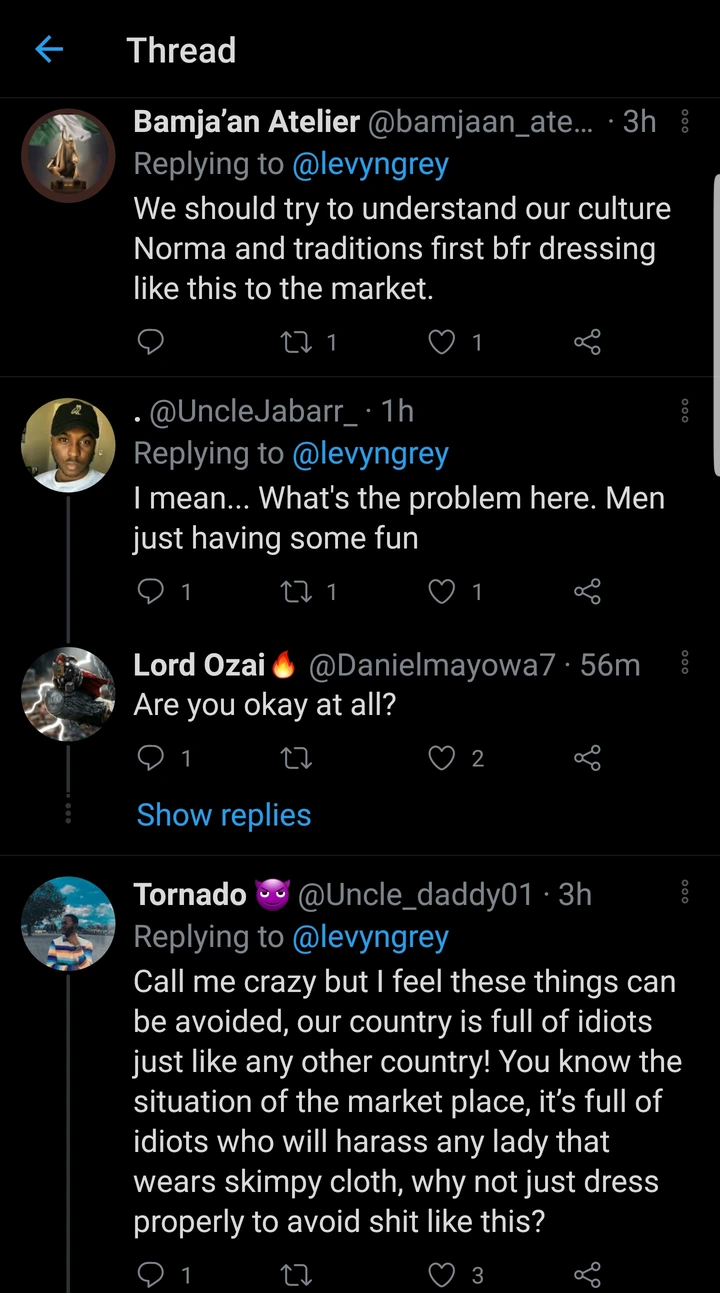Open overflow menu on Bamja'an Atelier's tweet
Viewport: 720px width, 1293px height.
(x=685, y=122)
